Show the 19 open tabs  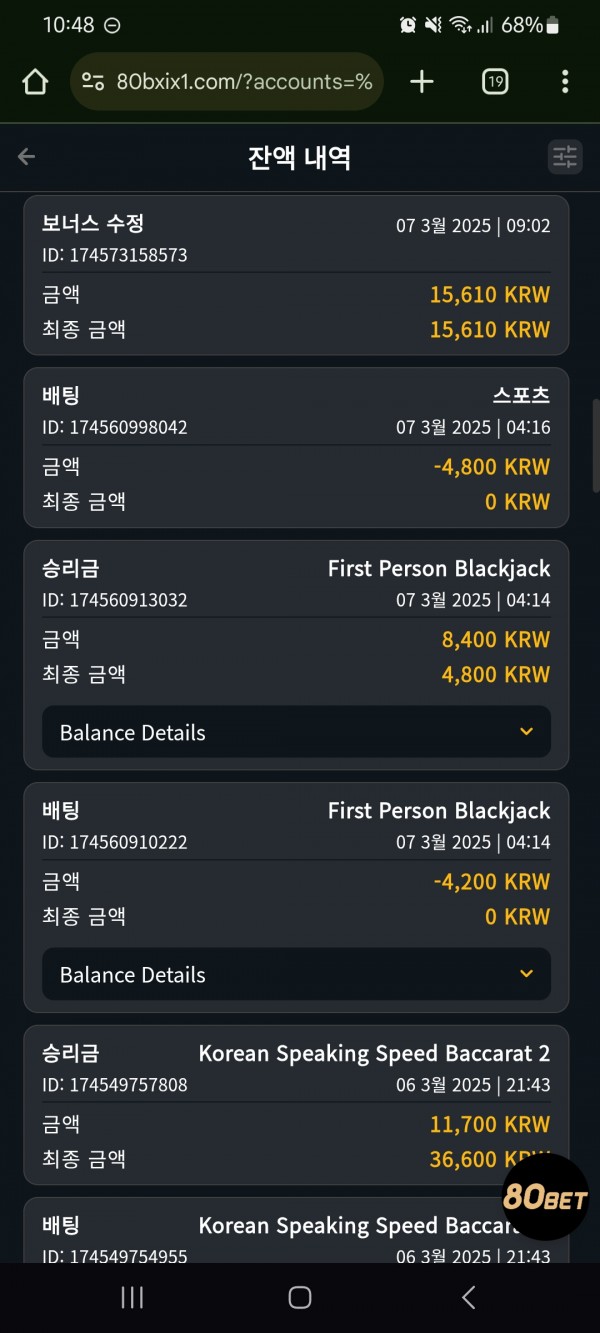pos(495,82)
